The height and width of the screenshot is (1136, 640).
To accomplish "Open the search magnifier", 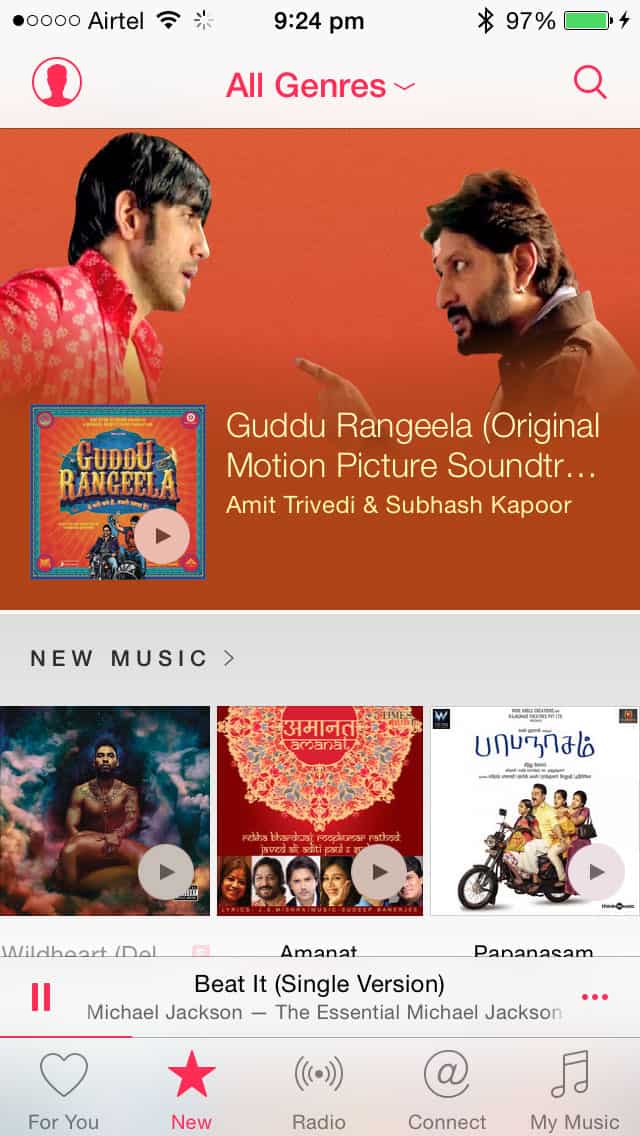I will click(590, 83).
